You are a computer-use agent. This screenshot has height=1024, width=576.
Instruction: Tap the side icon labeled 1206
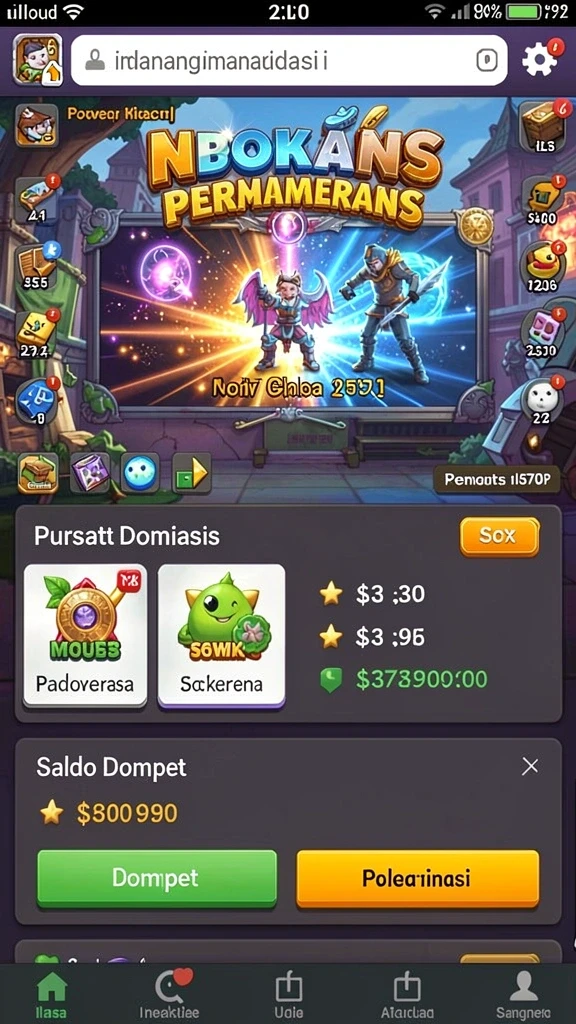[x=543, y=264]
